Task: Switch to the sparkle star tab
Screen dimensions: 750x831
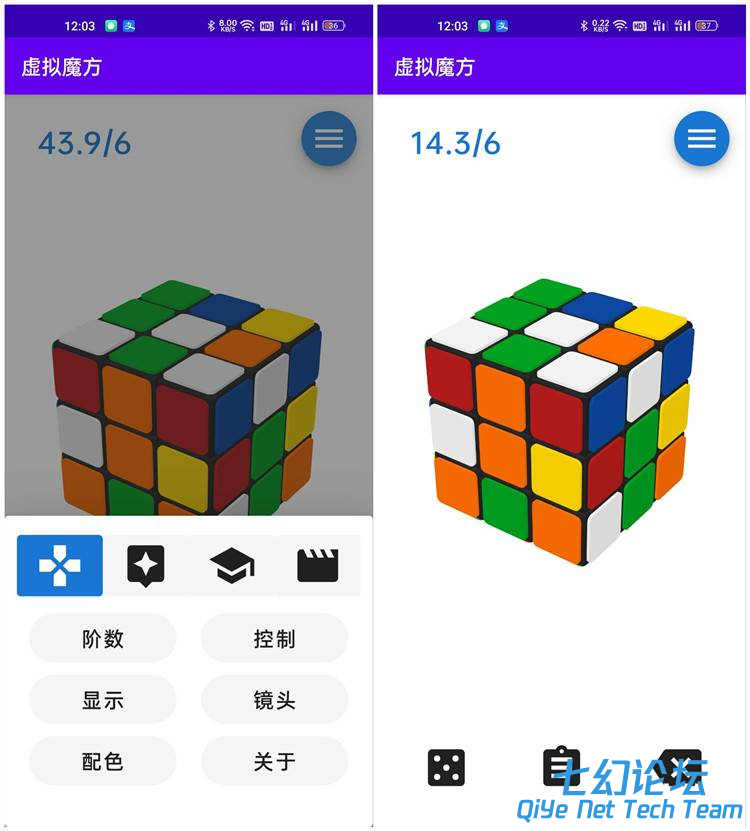Action: pyautogui.click(x=146, y=566)
